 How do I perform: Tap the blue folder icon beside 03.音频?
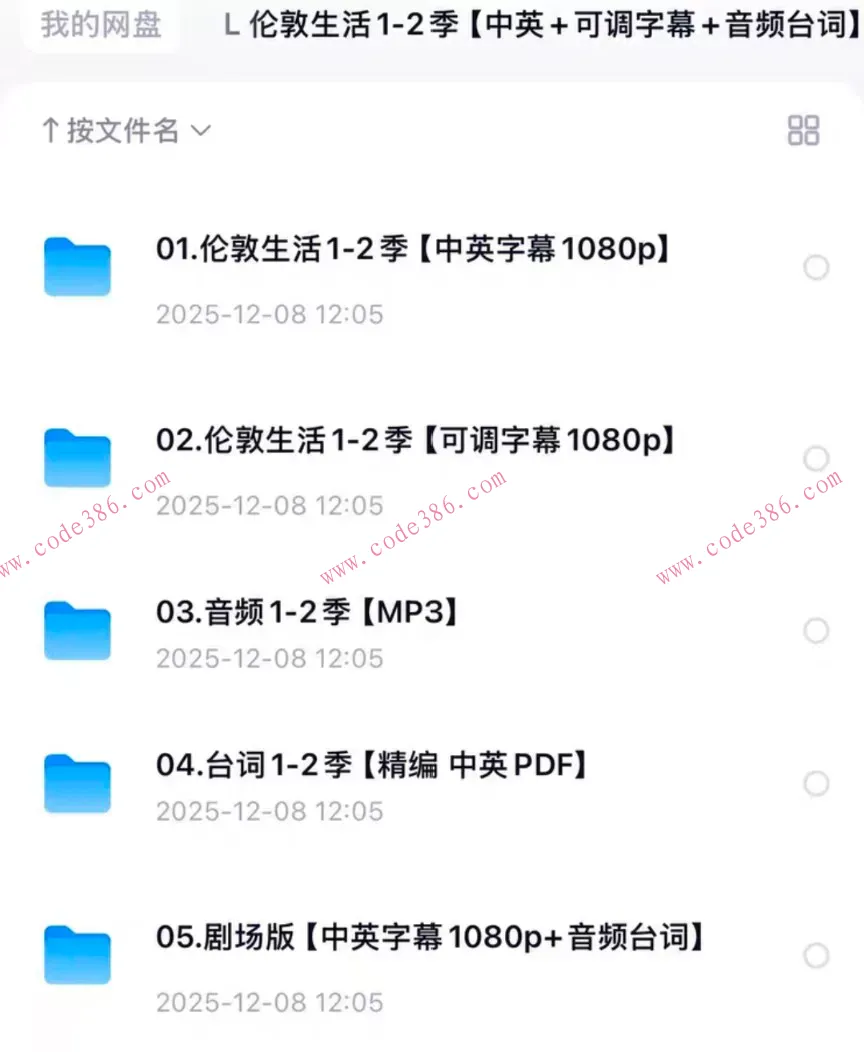pyautogui.click(x=77, y=630)
